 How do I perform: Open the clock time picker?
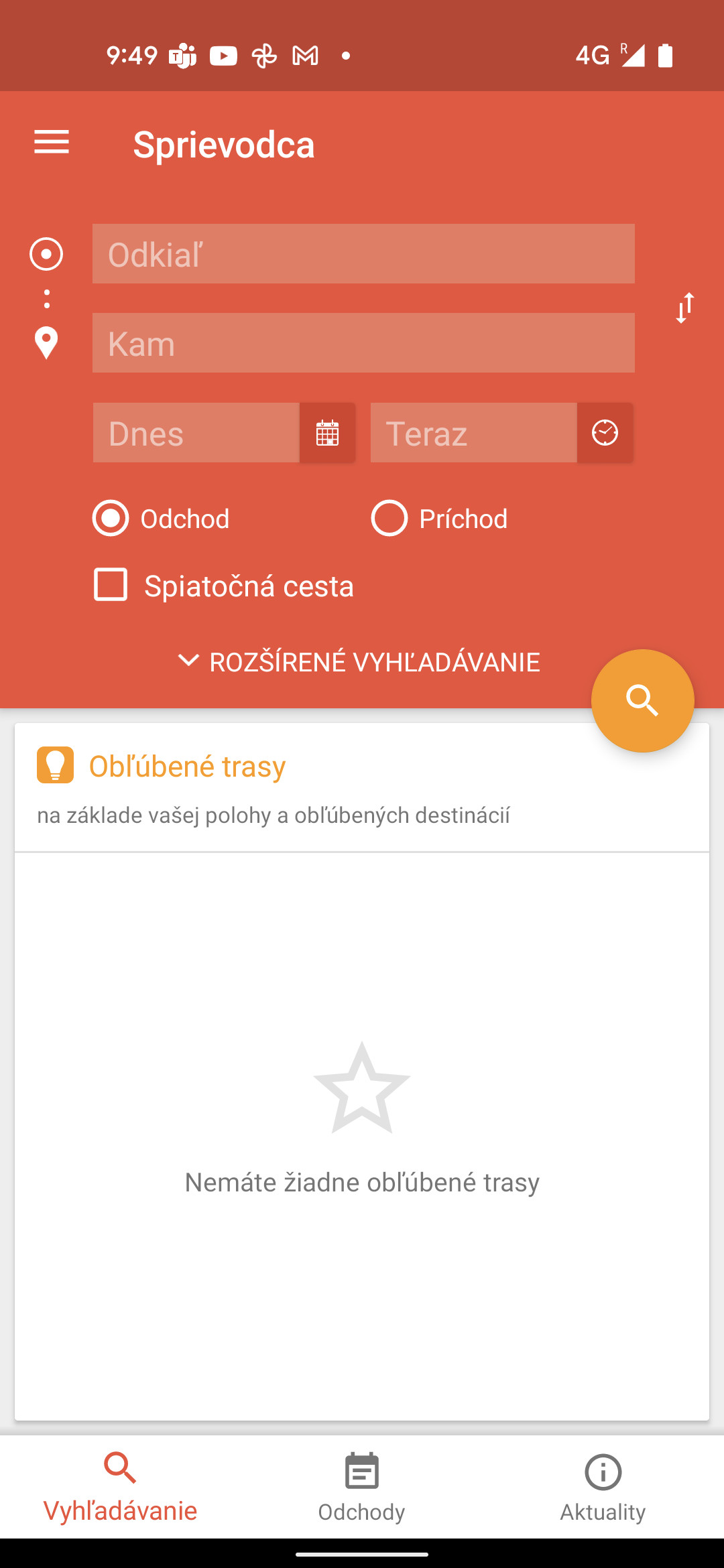[605, 433]
